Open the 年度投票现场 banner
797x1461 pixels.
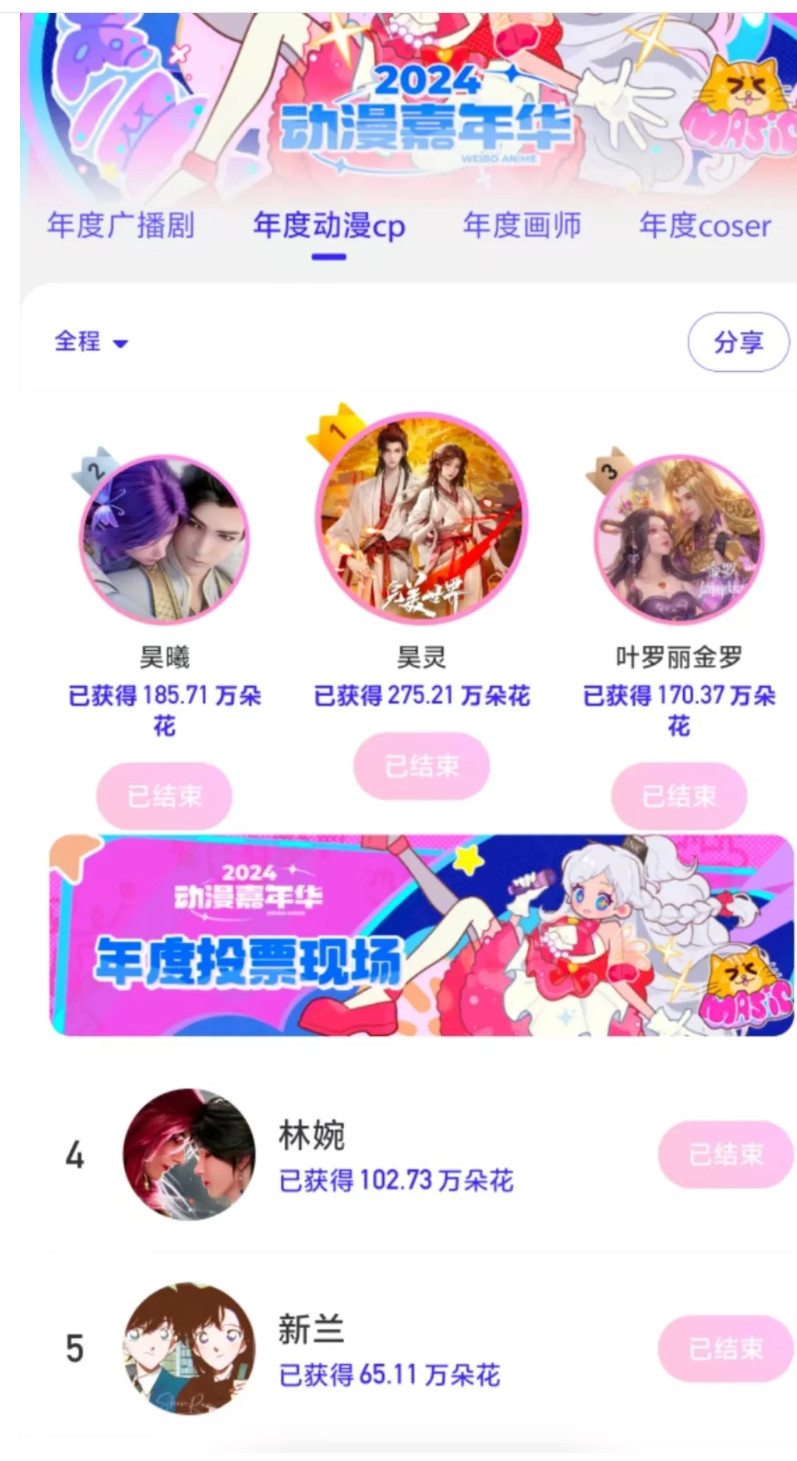(x=421, y=935)
